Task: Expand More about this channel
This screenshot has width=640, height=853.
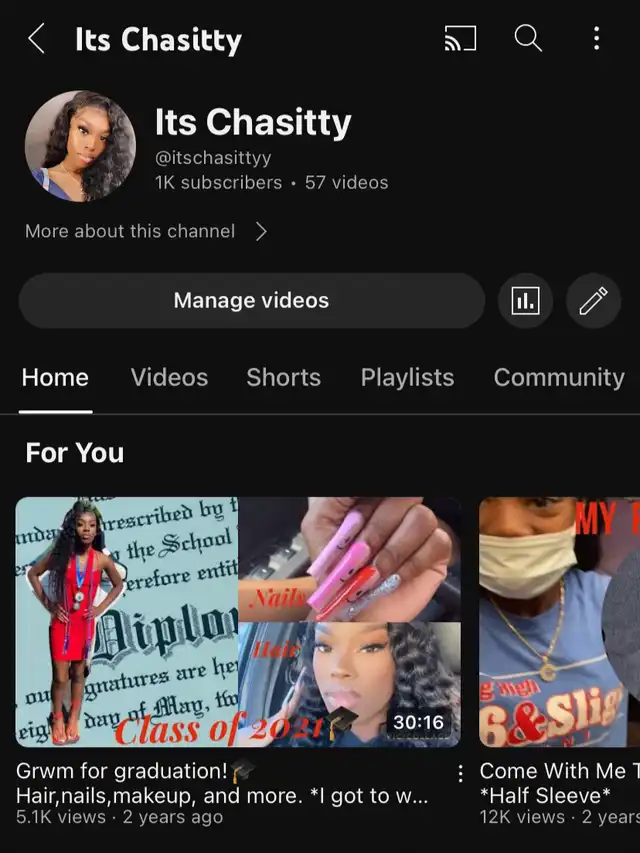Action: tap(146, 231)
